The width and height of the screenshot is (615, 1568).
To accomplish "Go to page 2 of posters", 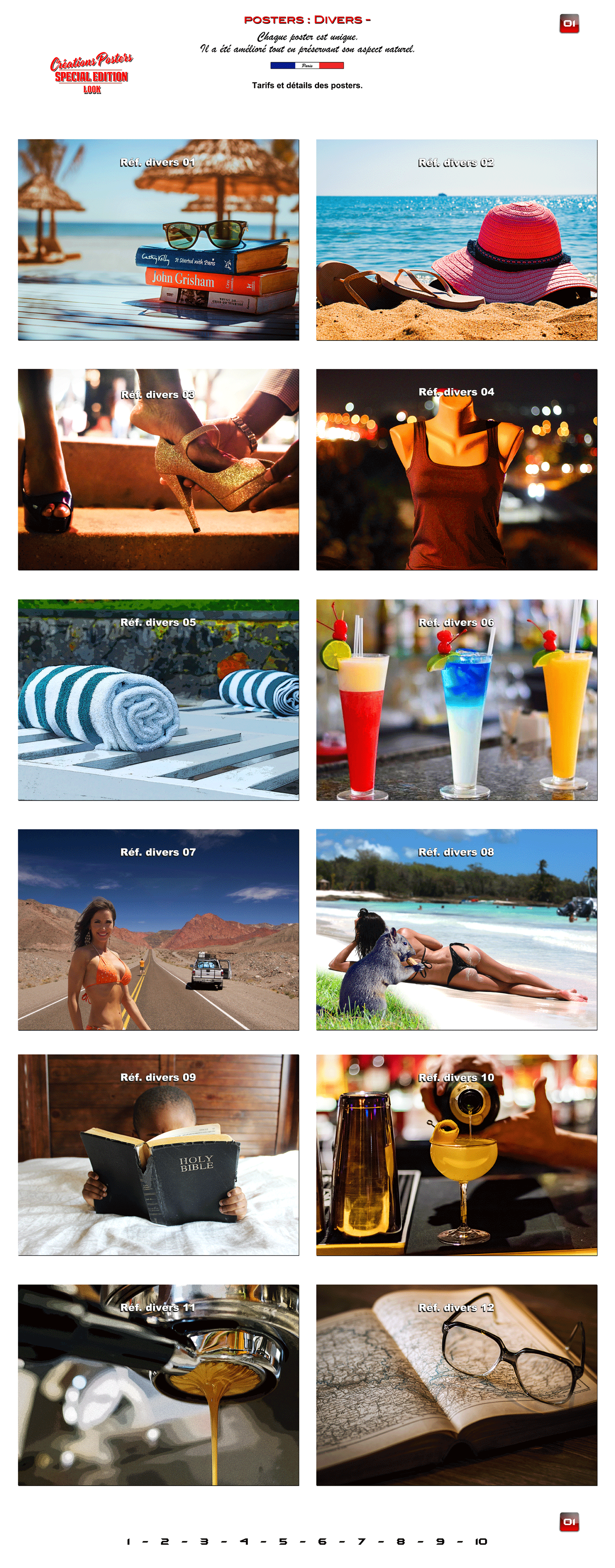I will pyautogui.click(x=165, y=1541).
